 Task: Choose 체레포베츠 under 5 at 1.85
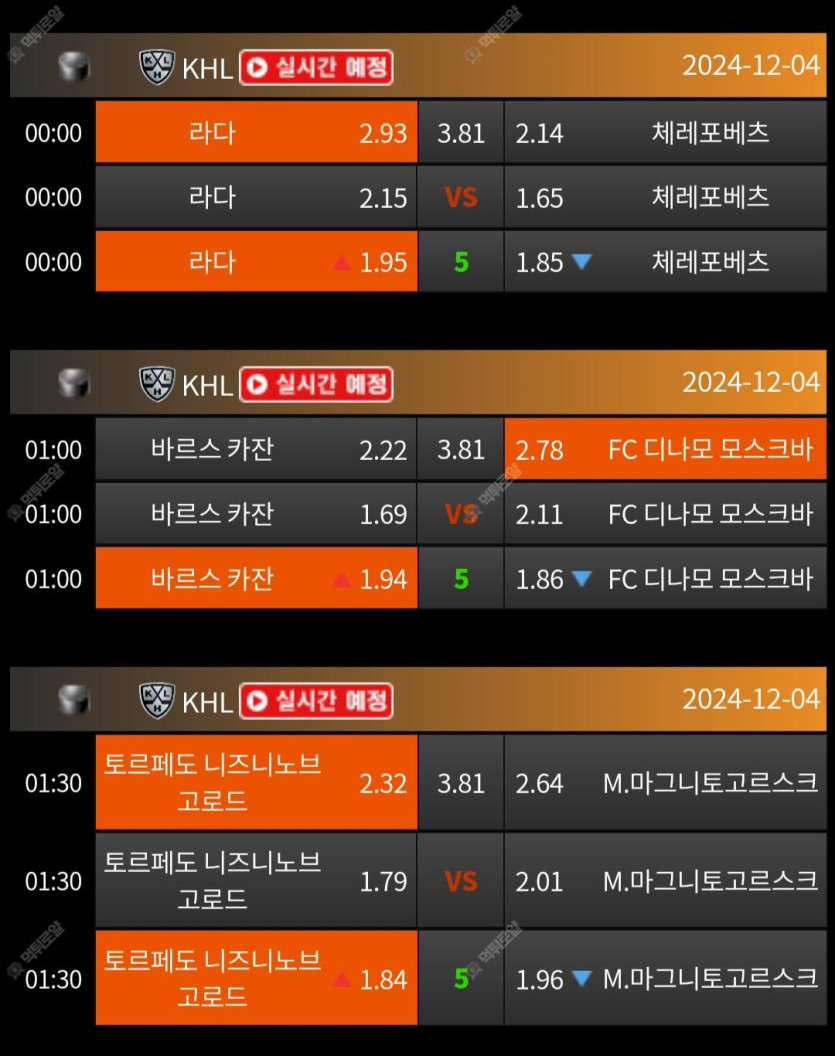click(665, 262)
